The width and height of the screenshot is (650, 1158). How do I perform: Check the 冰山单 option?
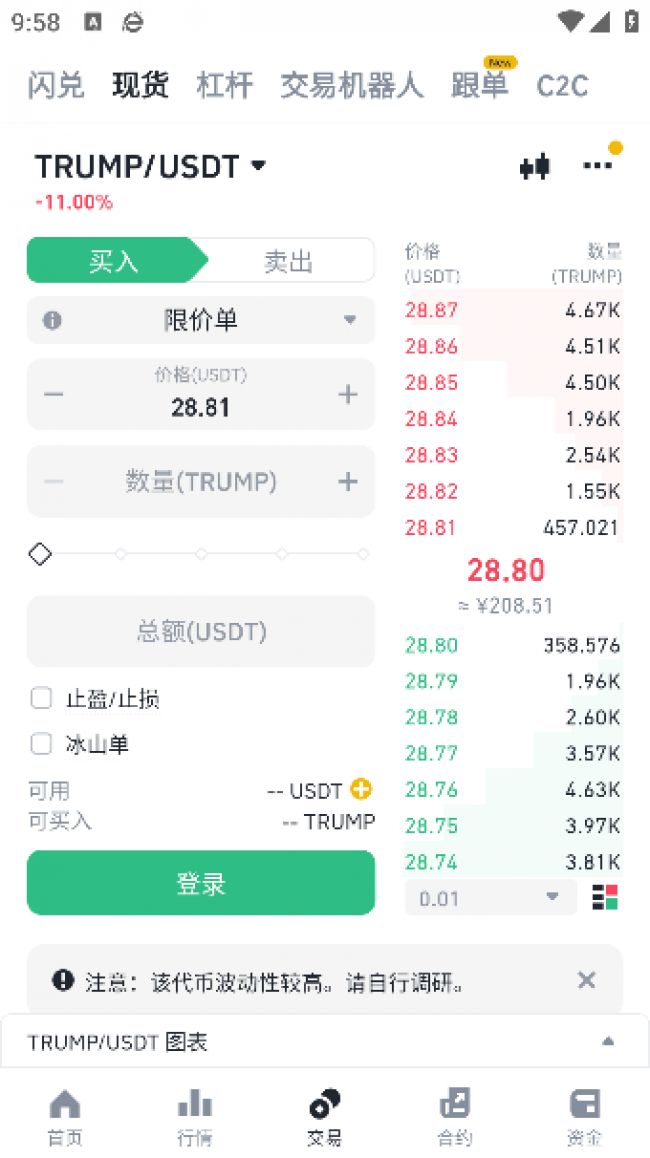tap(41, 744)
